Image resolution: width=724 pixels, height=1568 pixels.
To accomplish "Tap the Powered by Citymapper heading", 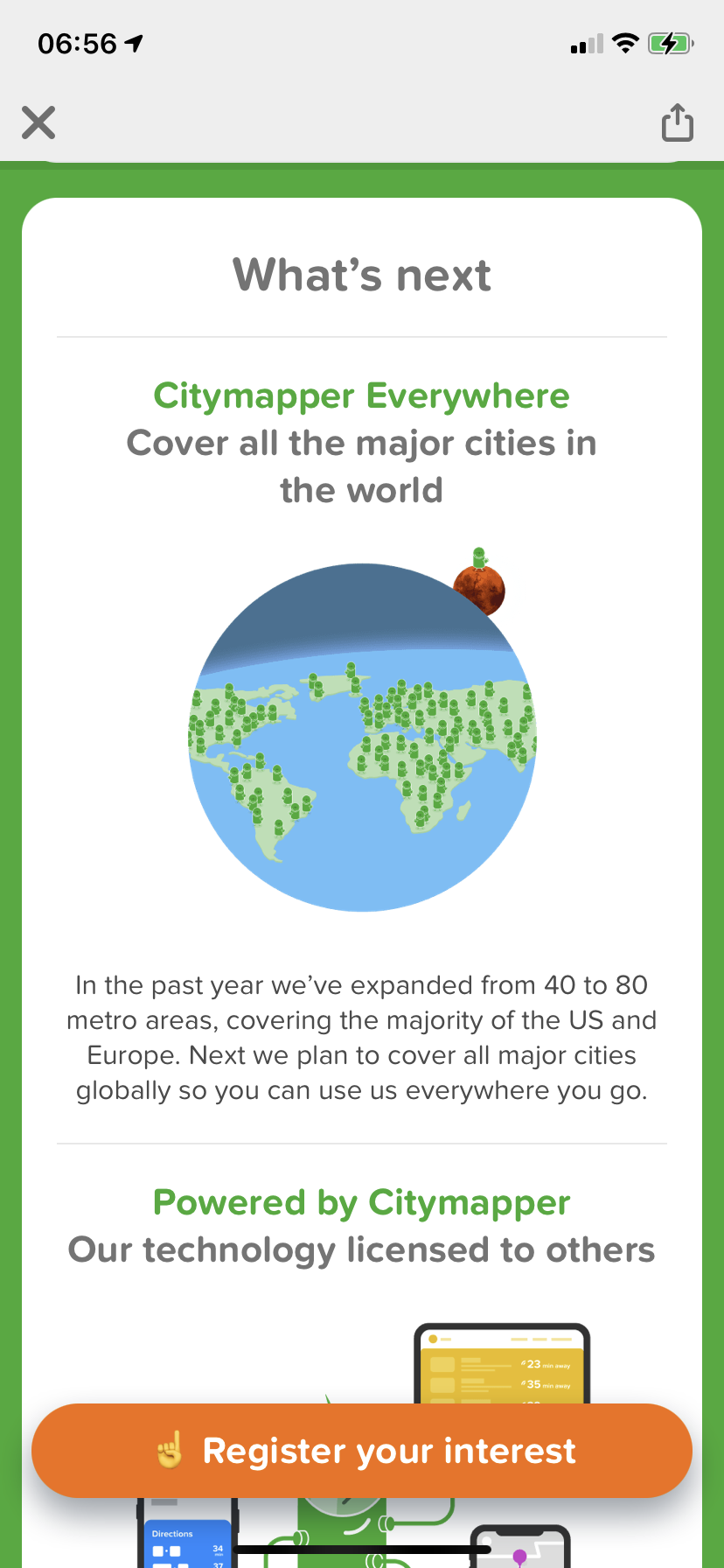I will coord(362,1202).
